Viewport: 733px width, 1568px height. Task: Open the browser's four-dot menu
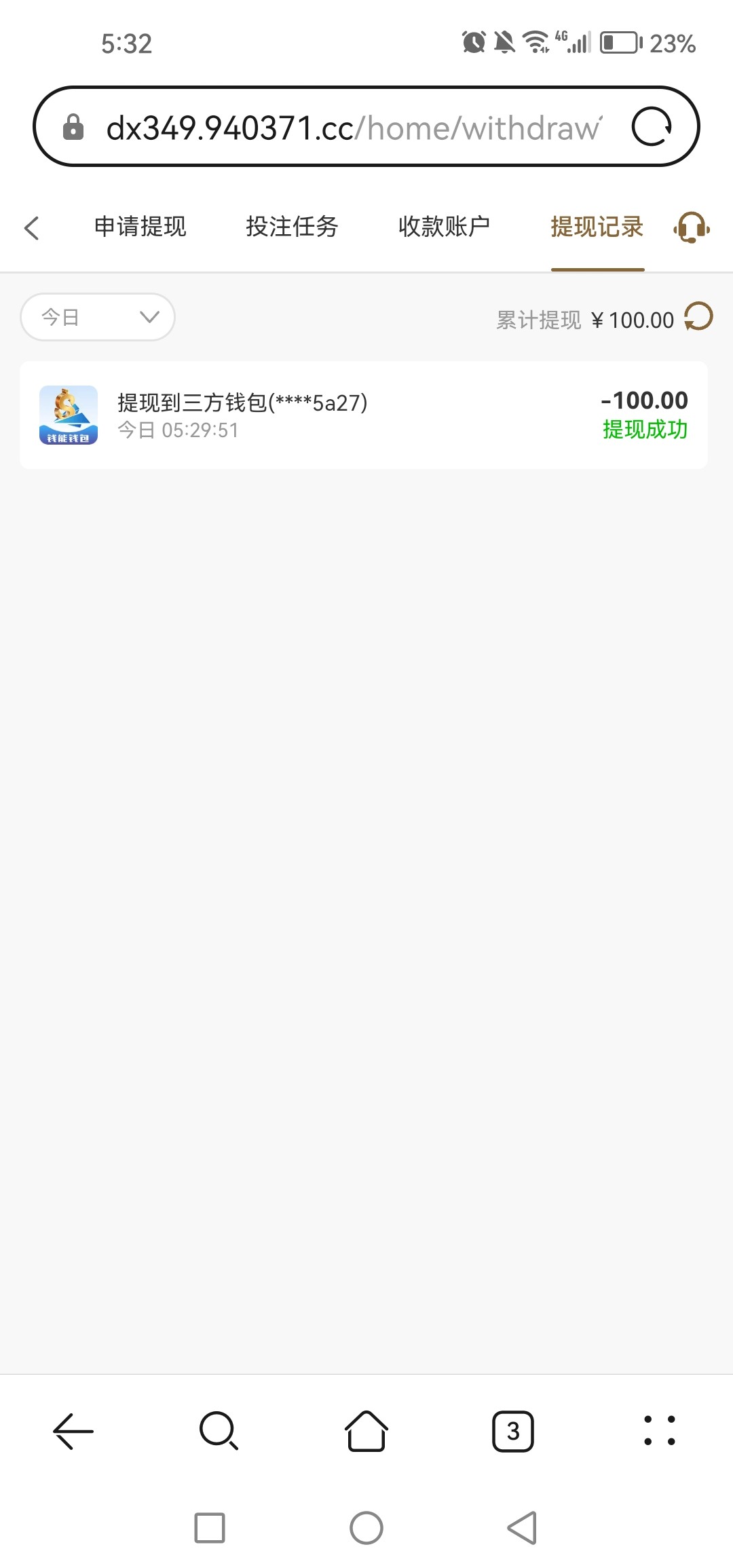click(659, 1431)
